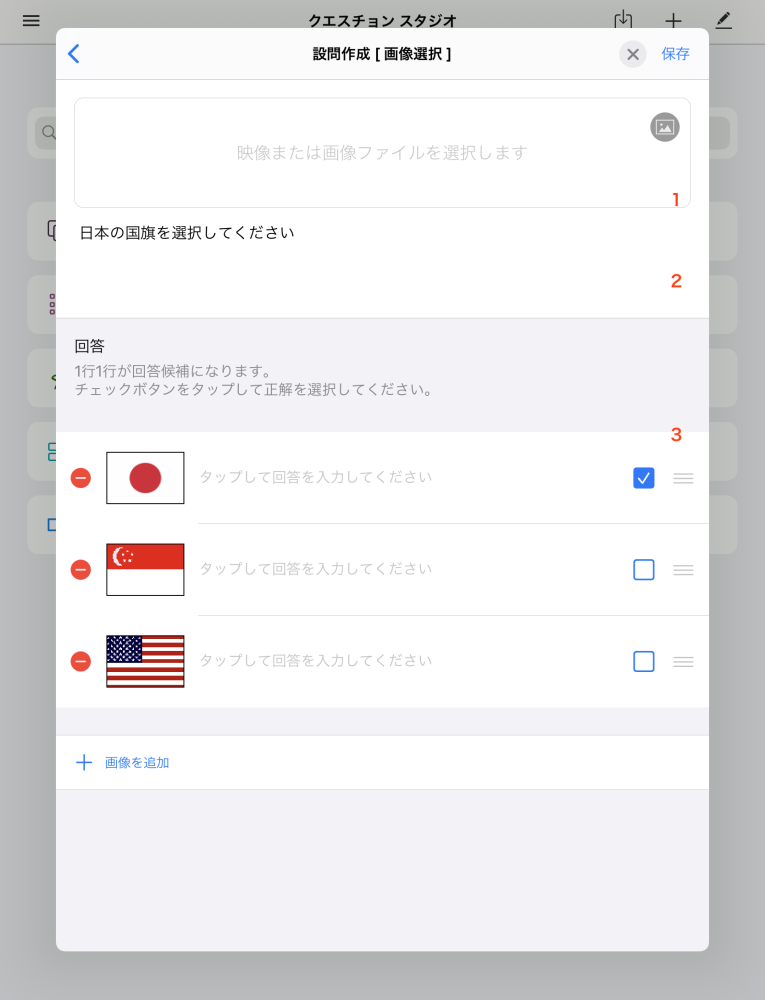Tap 保存 to save the question
Viewport: 765px width, 1000px height.
click(675, 54)
